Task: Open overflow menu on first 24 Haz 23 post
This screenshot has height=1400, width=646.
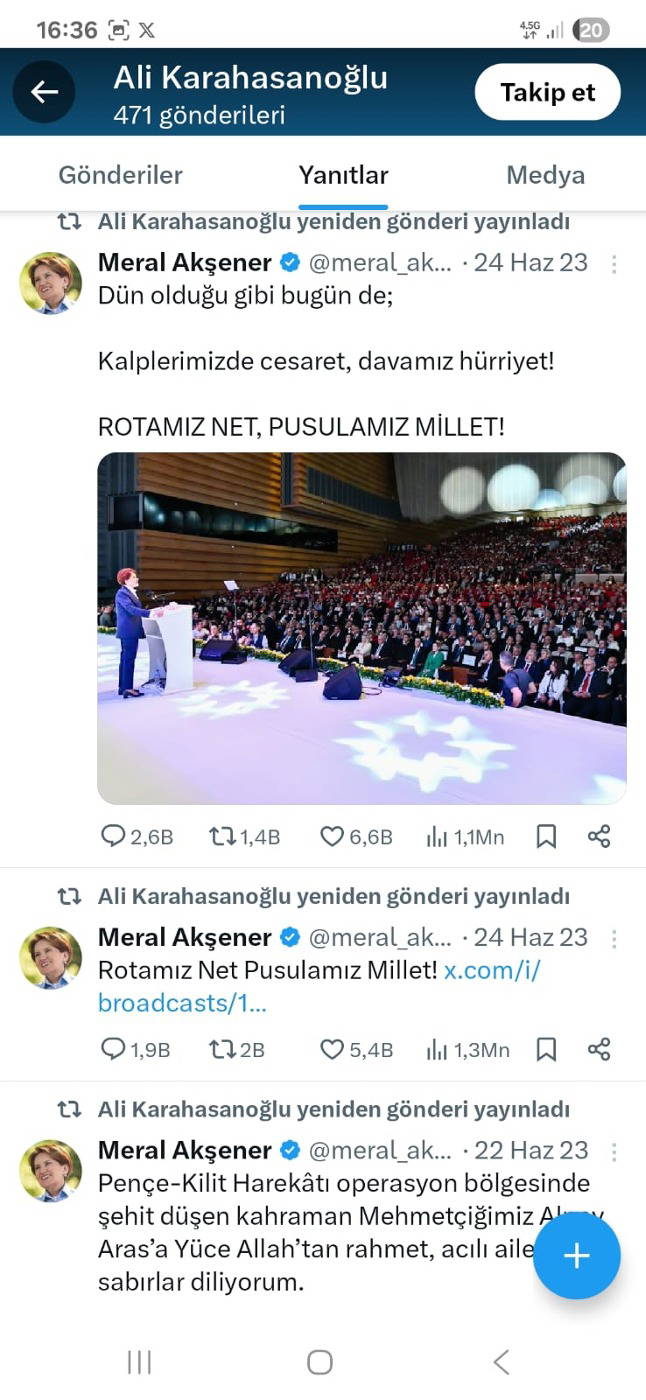Action: coord(614,264)
